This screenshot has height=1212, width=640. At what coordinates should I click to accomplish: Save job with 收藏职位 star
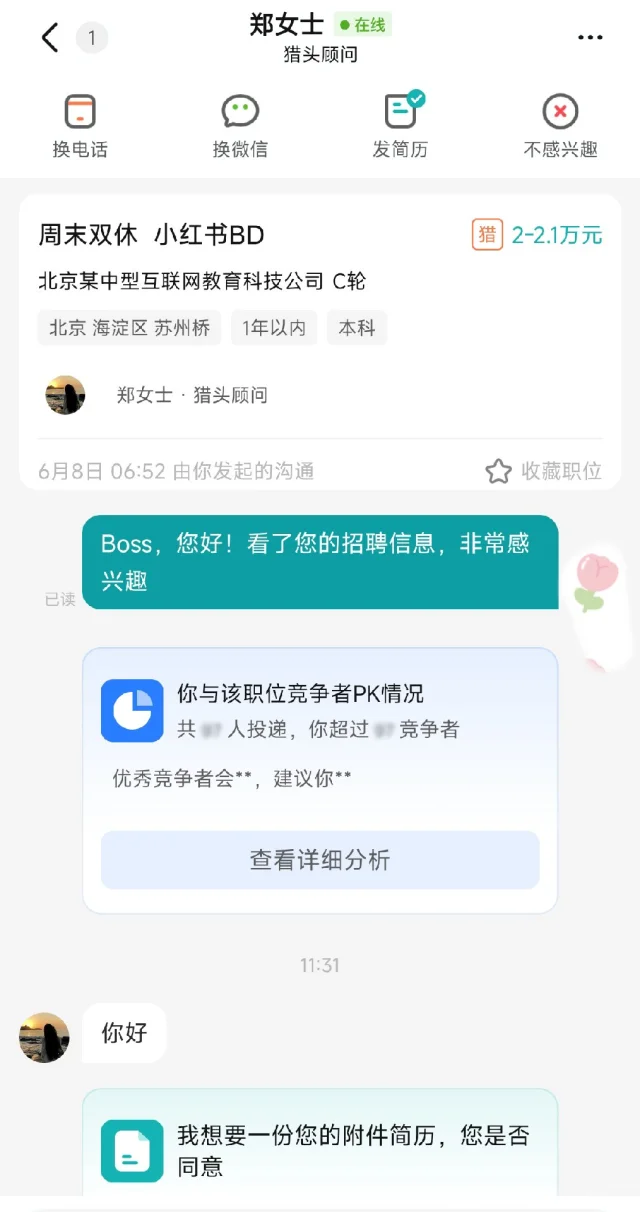543,471
